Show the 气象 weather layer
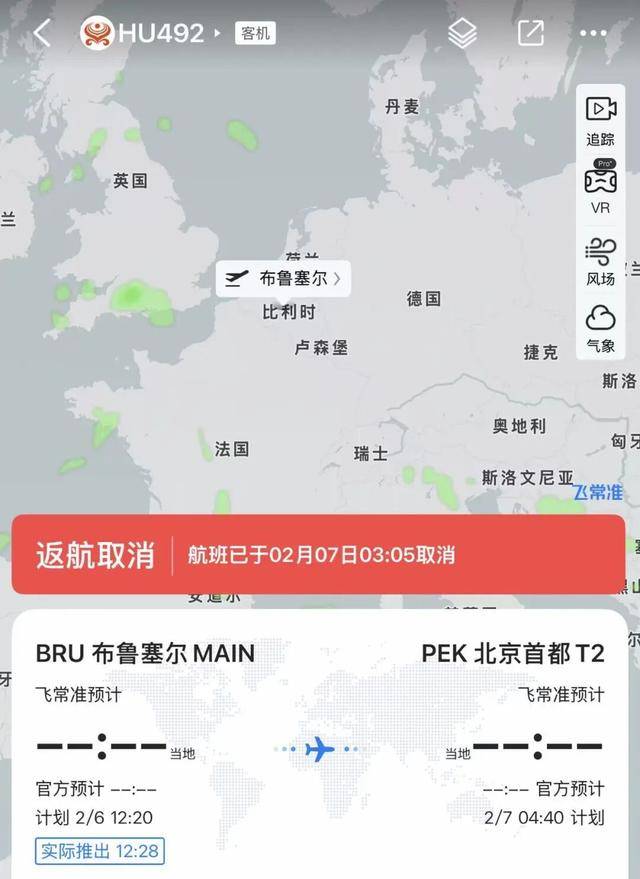The image size is (640, 879). coord(600,329)
